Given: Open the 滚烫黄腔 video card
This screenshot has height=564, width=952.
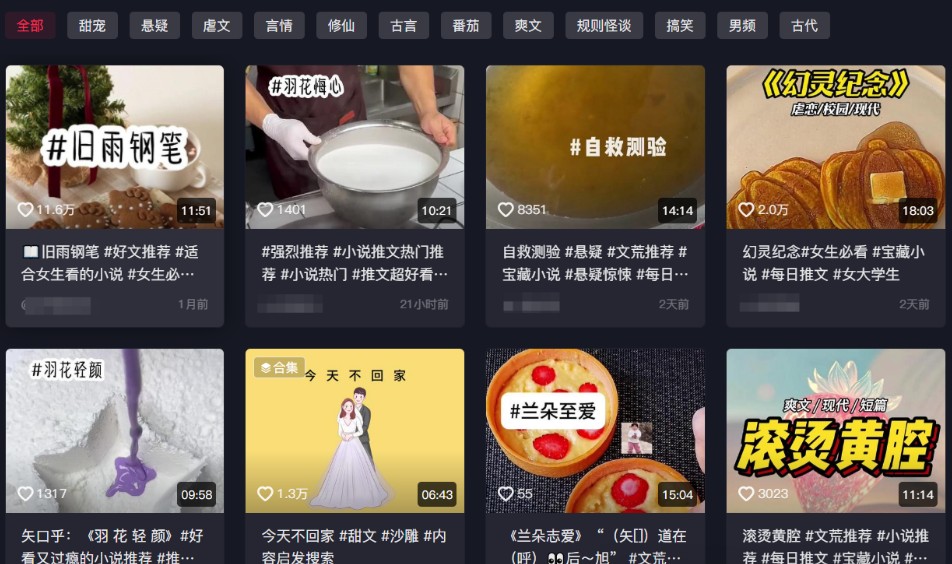Looking at the screenshot, I should click(835, 430).
